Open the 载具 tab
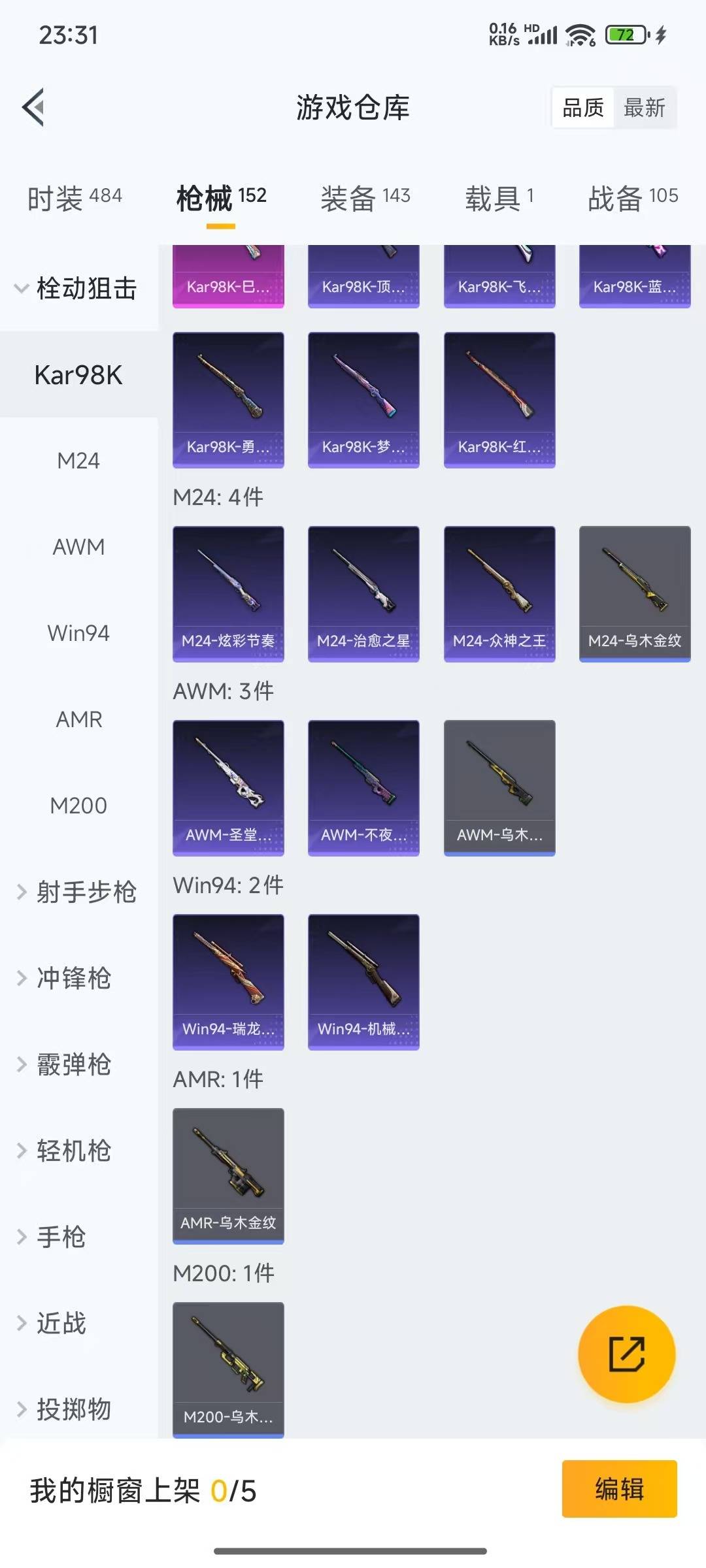Viewport: 706px width, 1568px height. click(x=499, y=197)
